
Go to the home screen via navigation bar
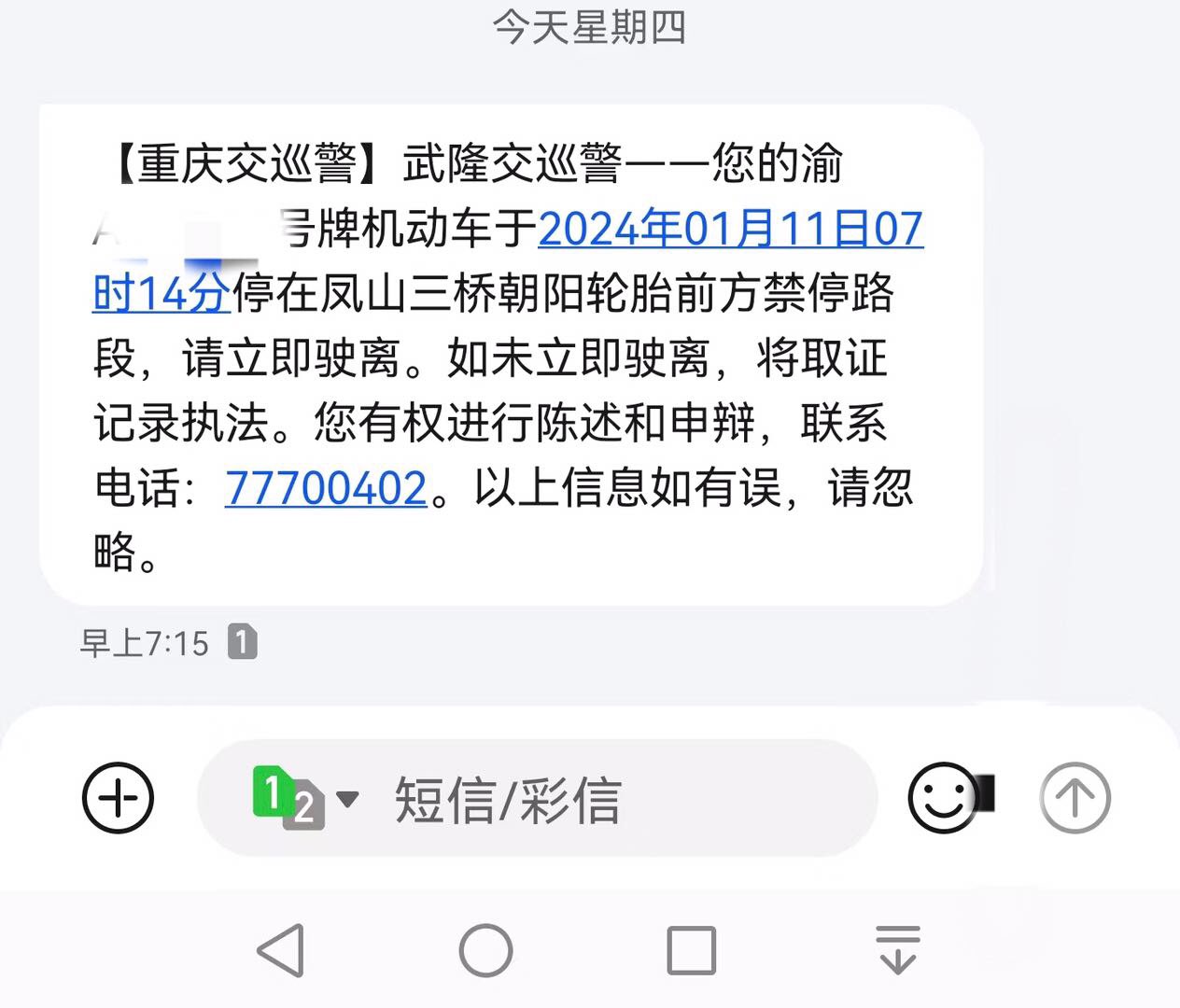pyautogui.click(x=485, y=950)
